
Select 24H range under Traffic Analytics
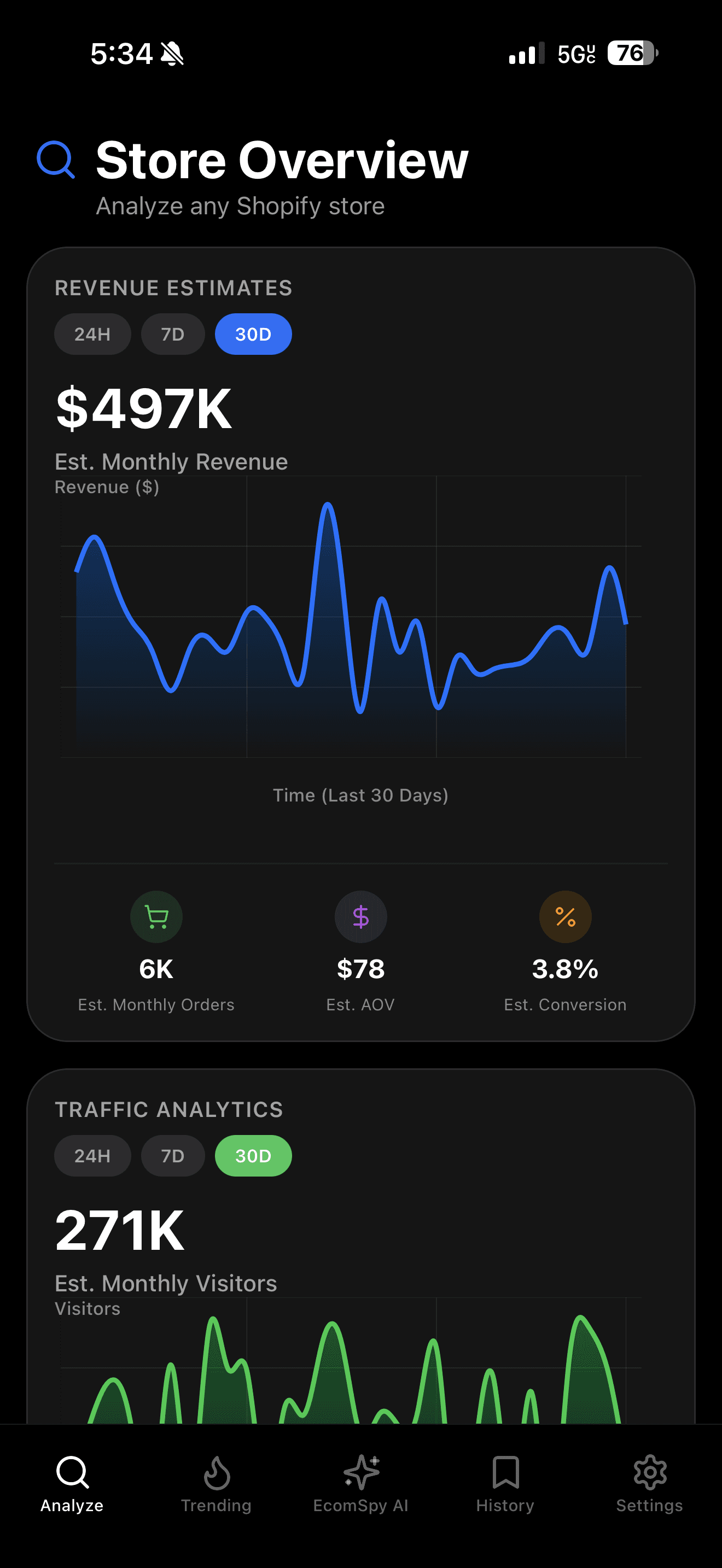coord(92,1155)
